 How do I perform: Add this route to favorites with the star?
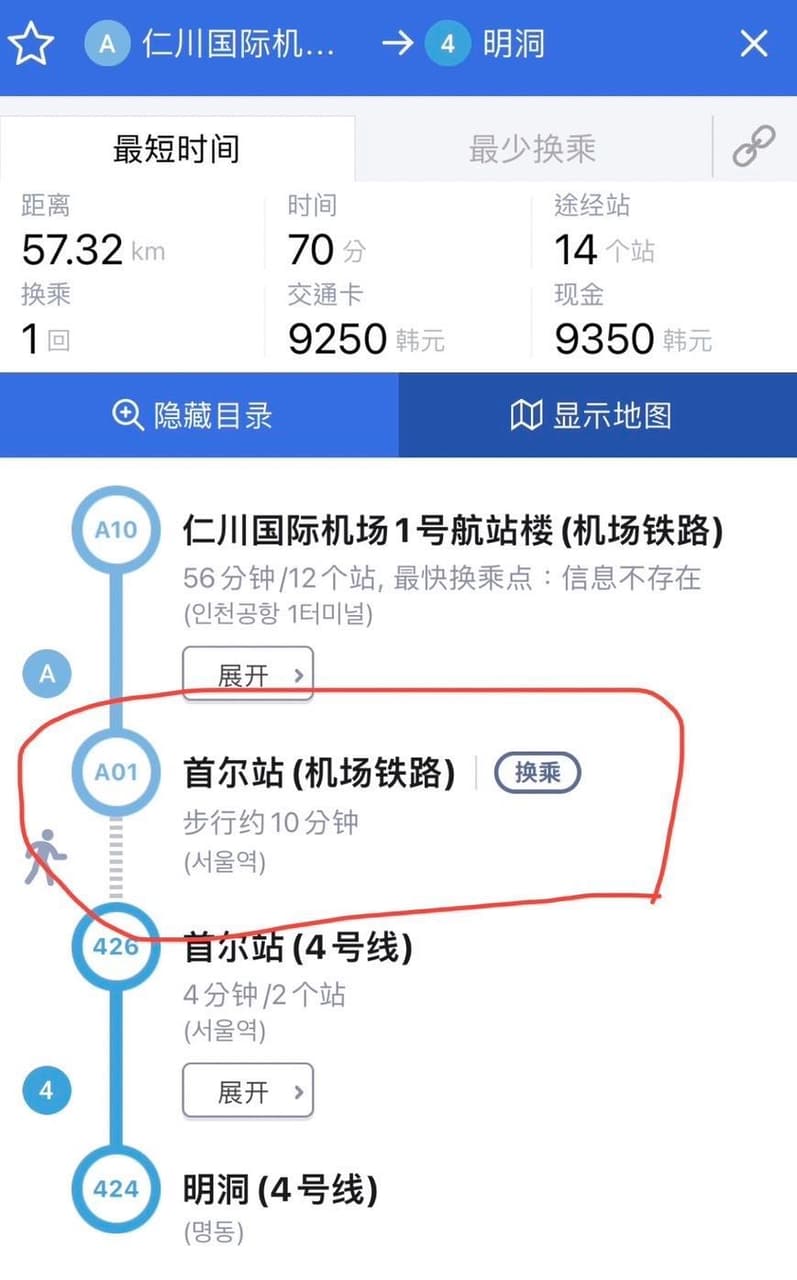[x=31, y=45]
